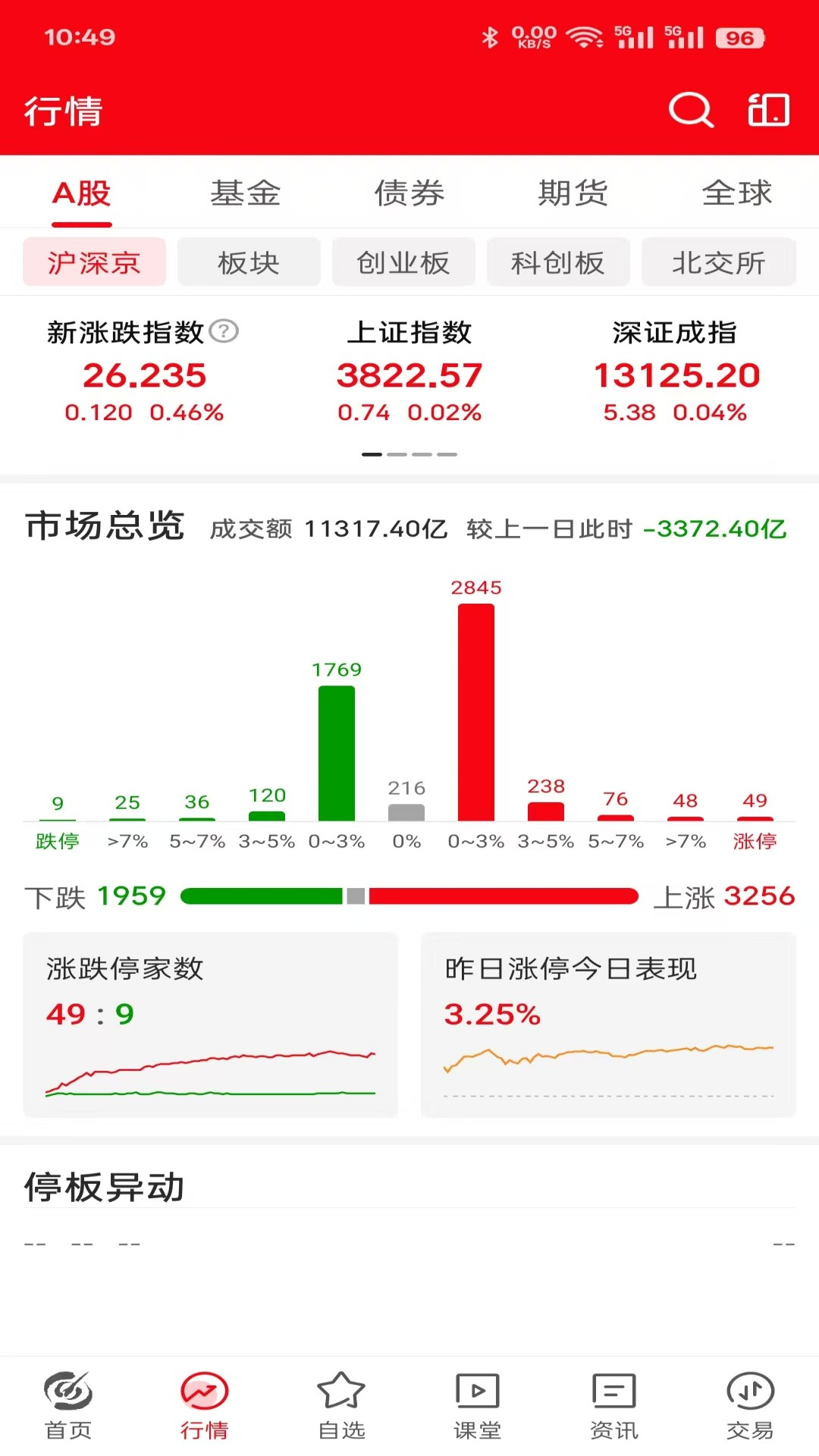Open the 涨跌停家数 card
This screenshot has height=1456, width=819.
[210, 1025]
